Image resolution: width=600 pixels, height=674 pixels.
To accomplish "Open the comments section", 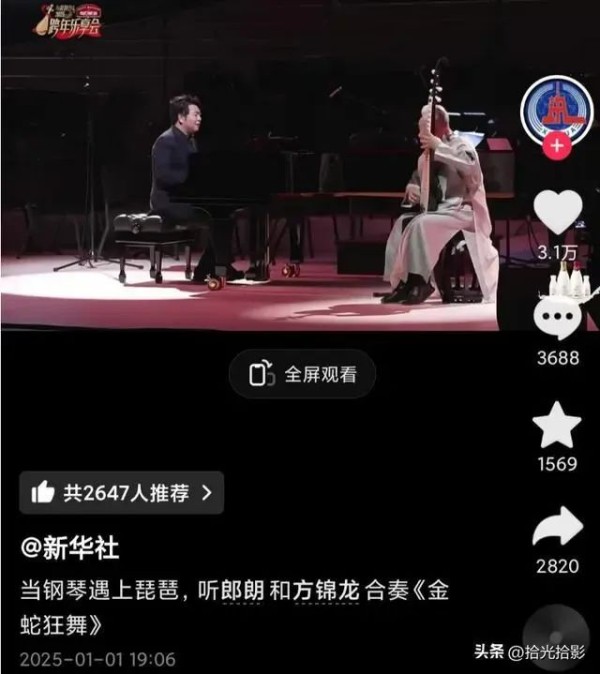I will 557,318.
